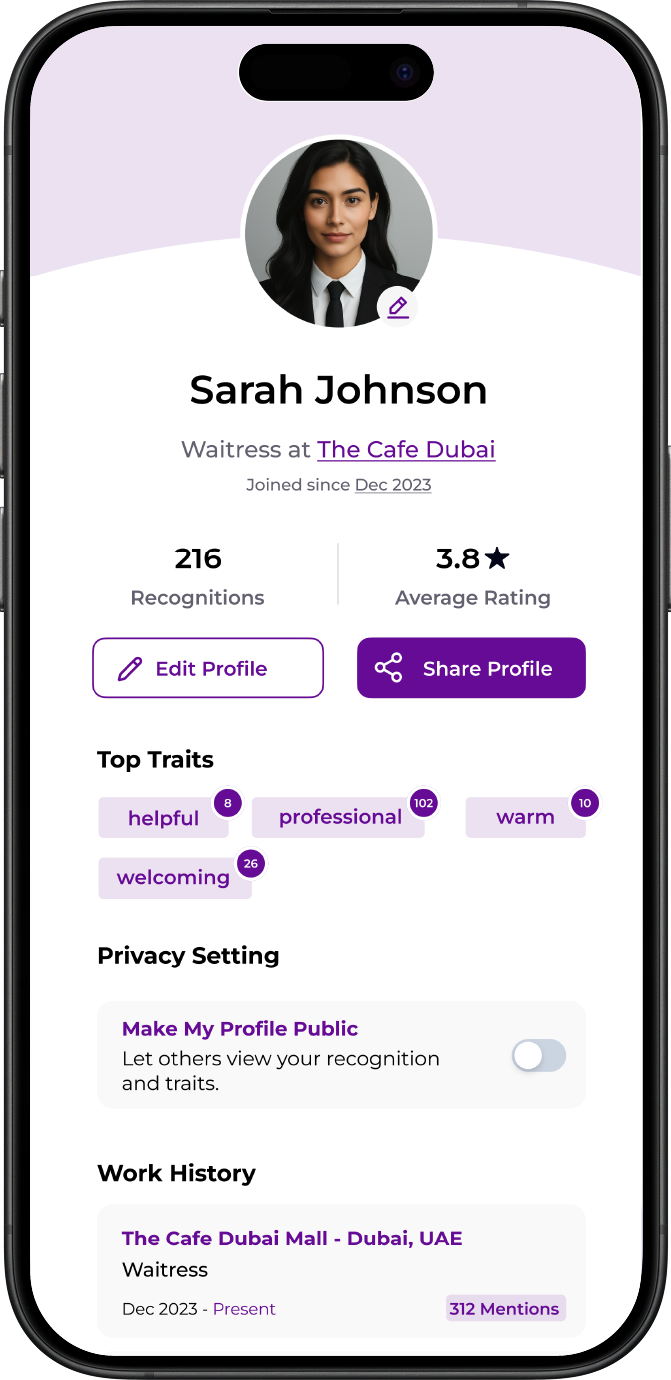Choose the welcoming trait chip
671x1380 pixels.
174,878
